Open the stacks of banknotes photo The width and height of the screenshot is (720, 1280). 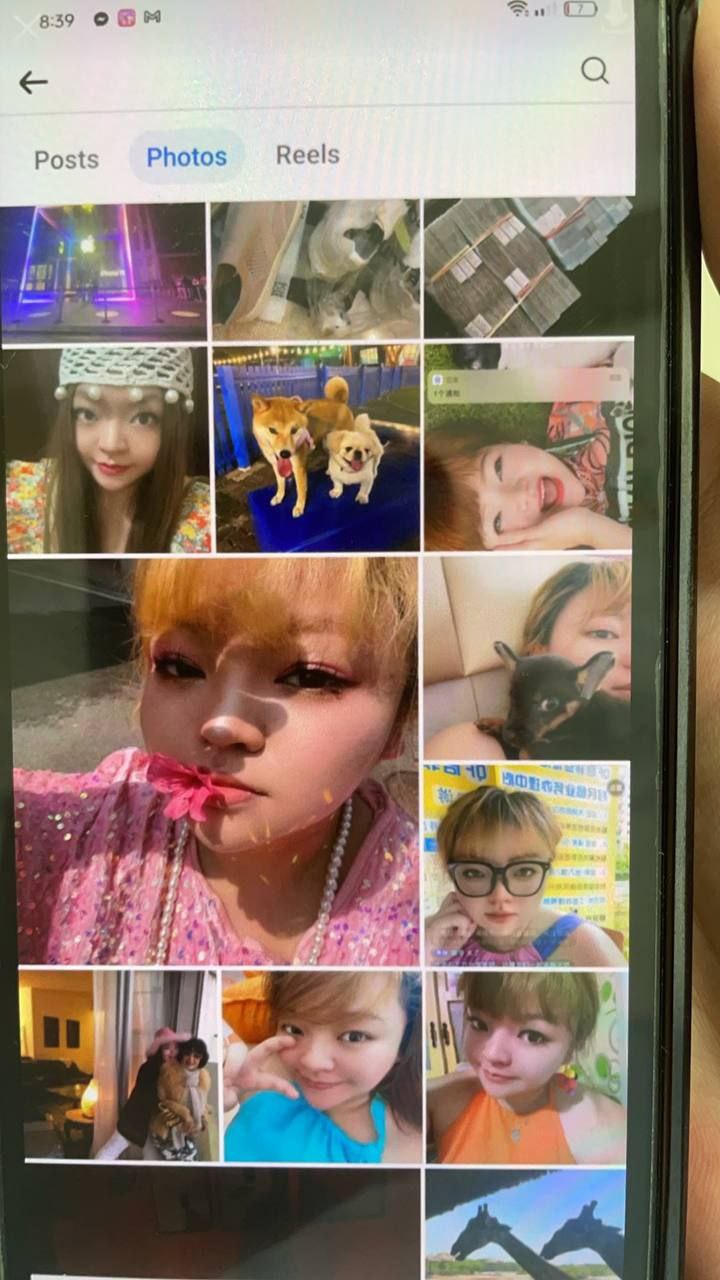[527, 267]
